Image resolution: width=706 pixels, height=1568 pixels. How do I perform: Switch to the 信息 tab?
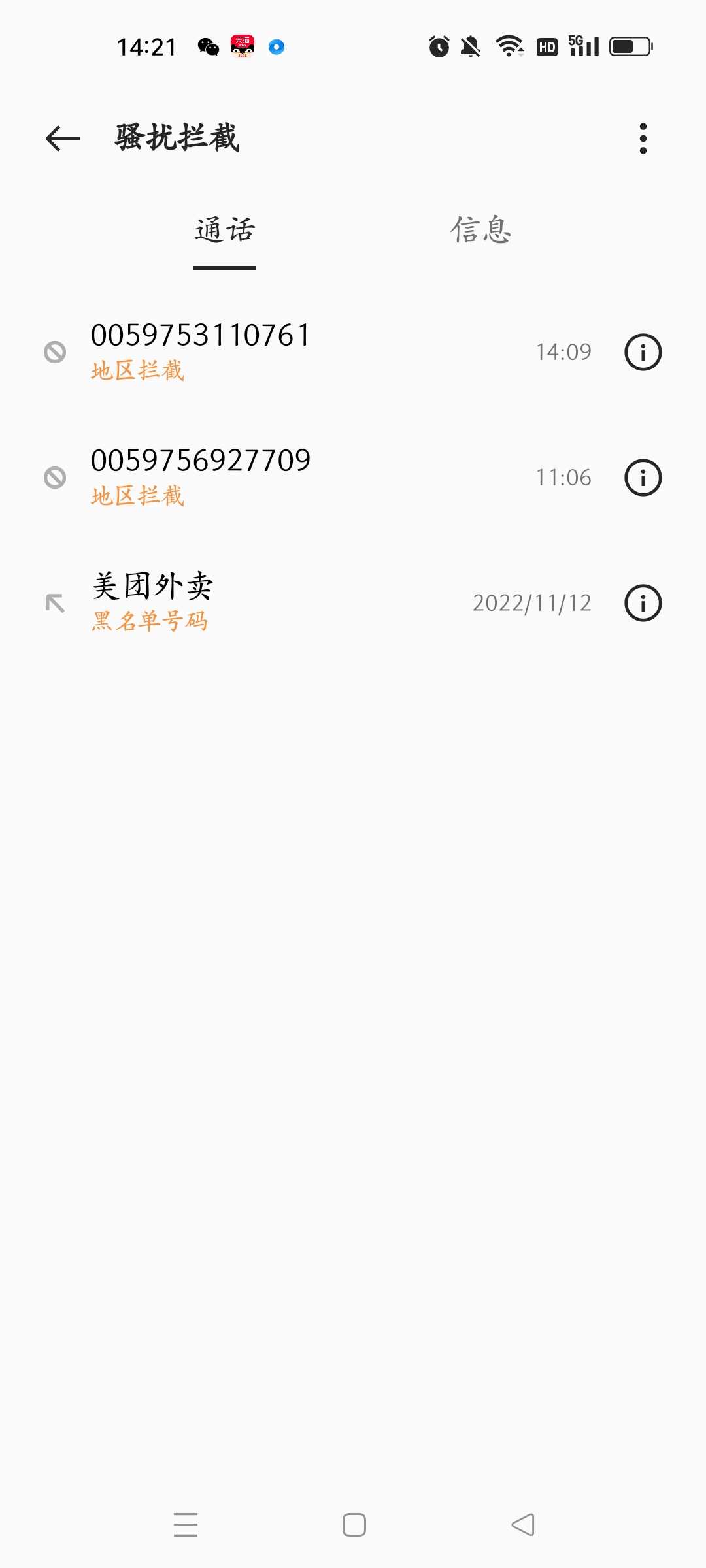pos(480,230)
